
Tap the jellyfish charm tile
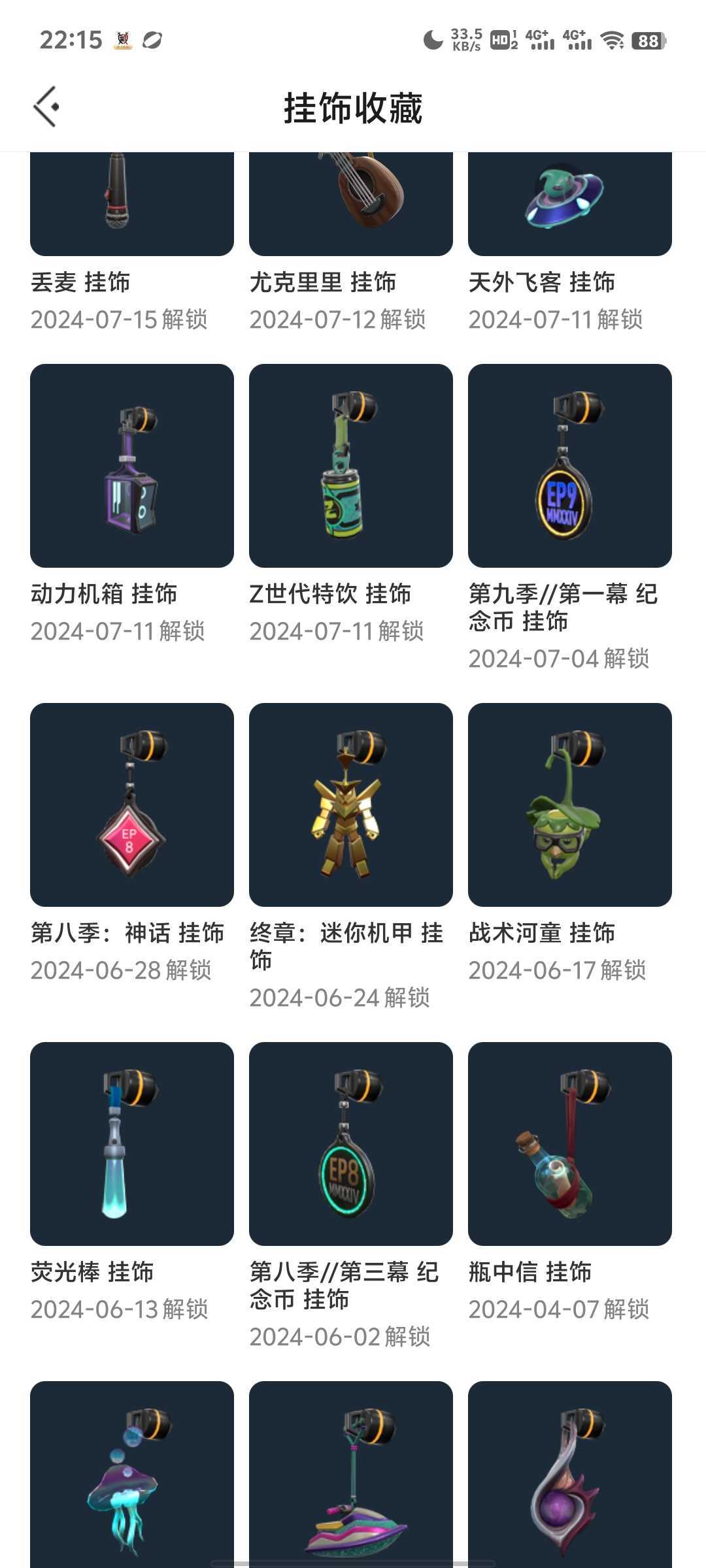(x=131, y=1477)
